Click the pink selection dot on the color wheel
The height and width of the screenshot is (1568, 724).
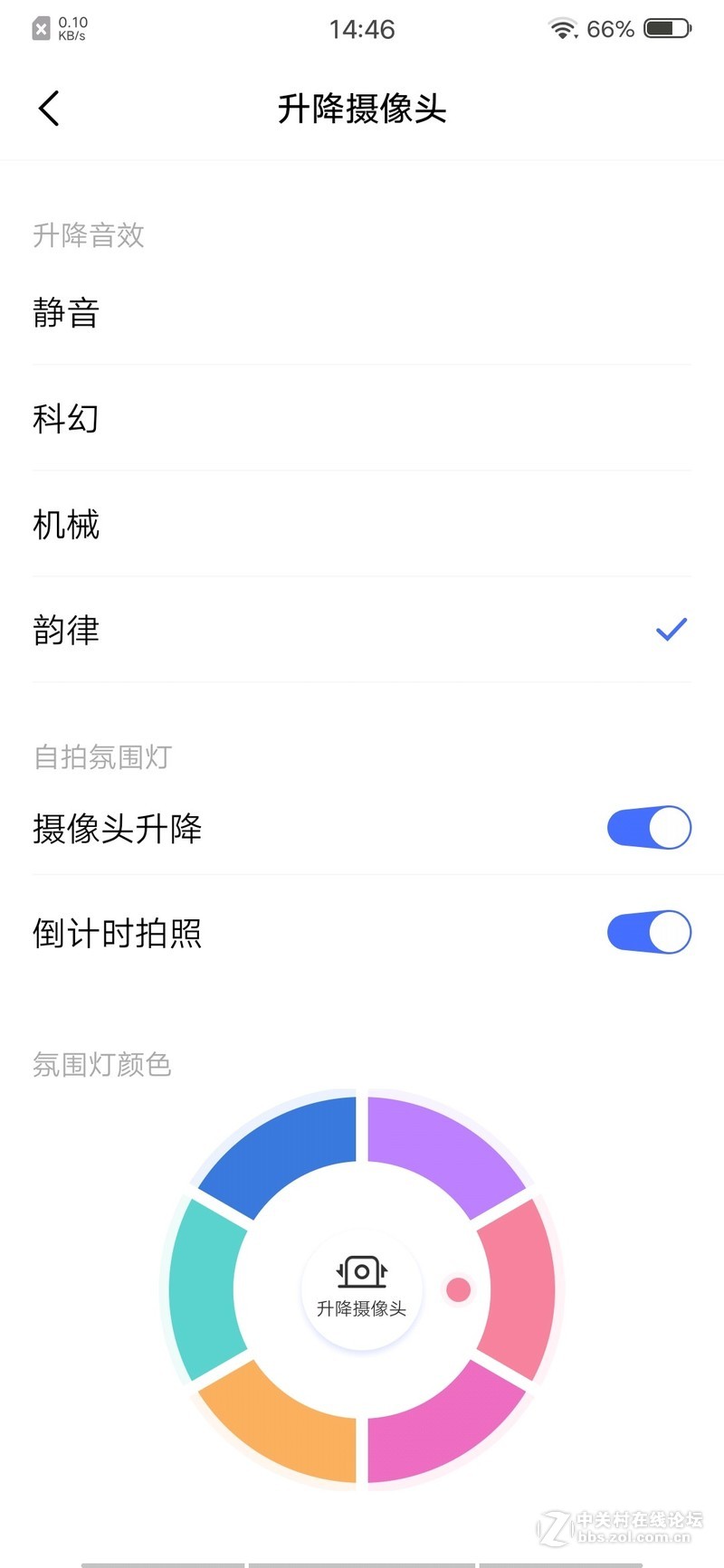(x=459, y=1290)
